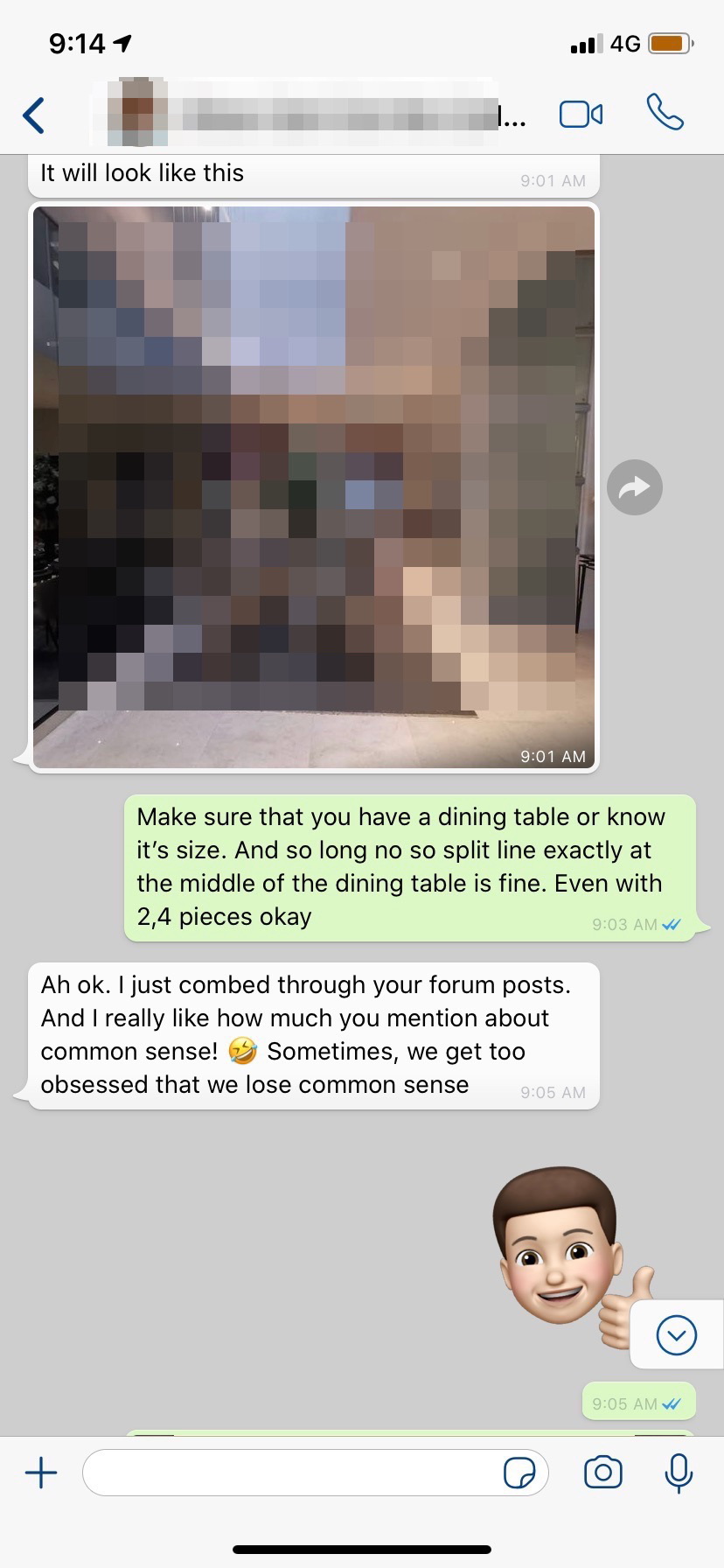Start a voice call
Viewport: 724px width, 1568px height.
click(665, 113)
